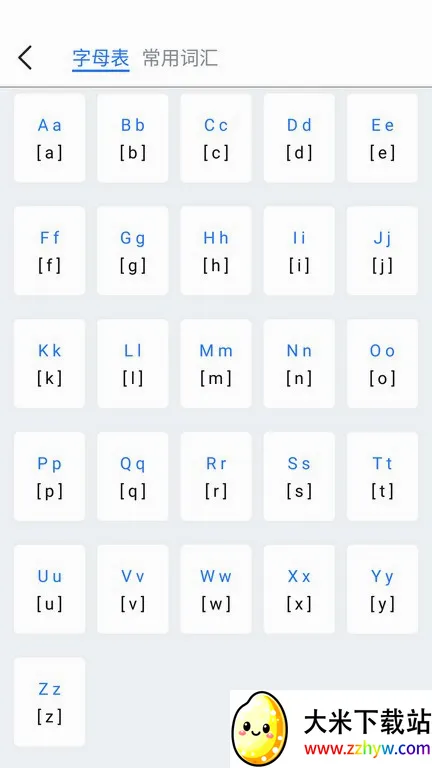Choose the Ss letter card
The image size is (432, 768).
point(299,476)
